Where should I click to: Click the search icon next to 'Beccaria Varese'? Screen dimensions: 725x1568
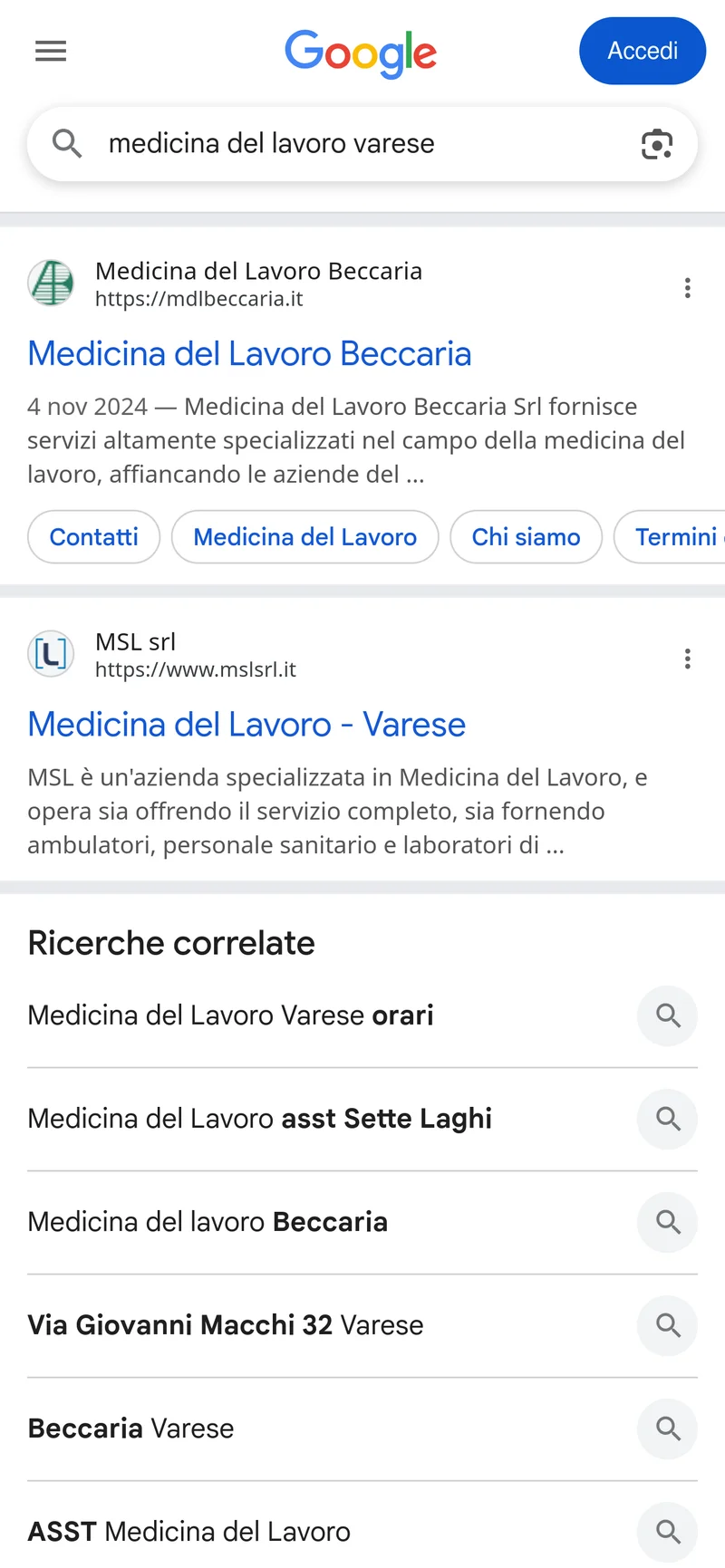[667, 1429]
